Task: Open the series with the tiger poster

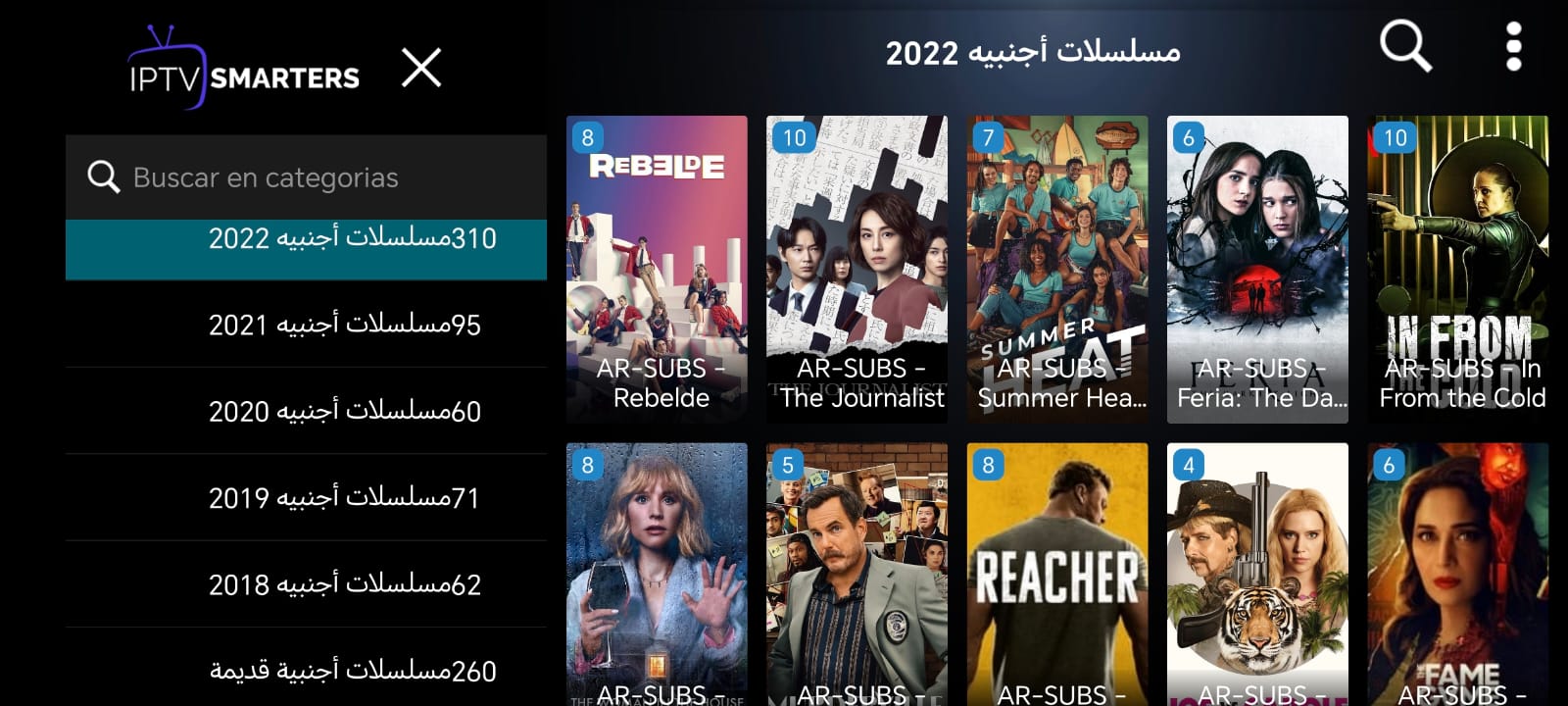Action: (1257, 574)
